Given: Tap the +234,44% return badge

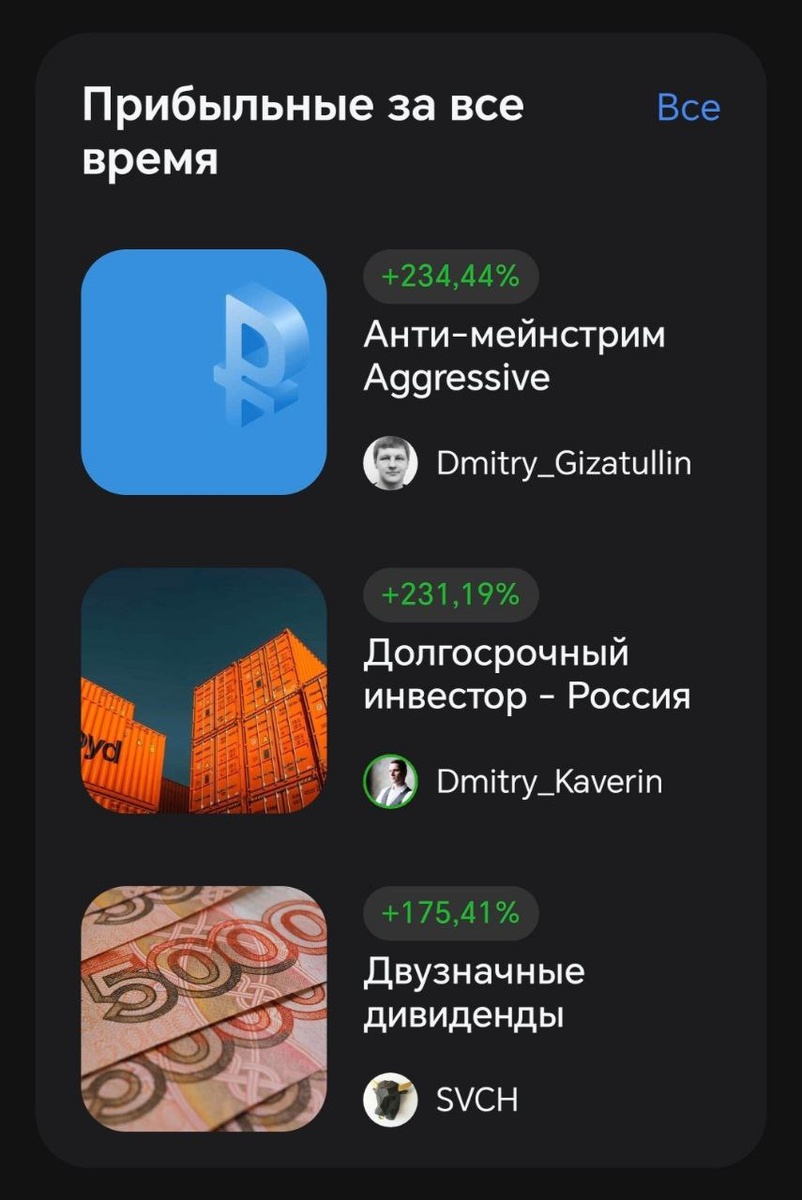Looking at the screenshot, I should click(x=451, y=276).
